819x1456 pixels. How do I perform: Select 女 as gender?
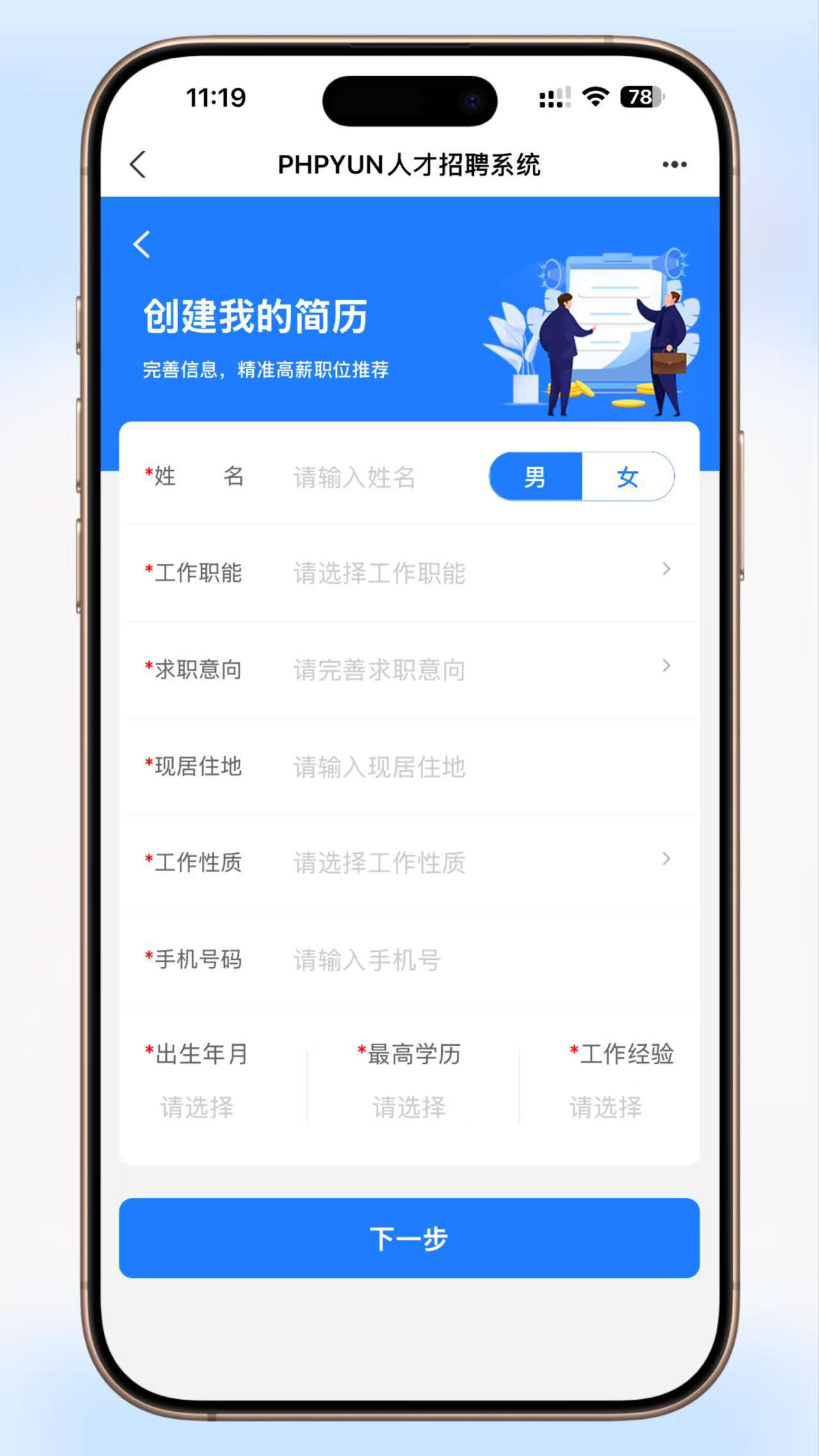(628, 477)
